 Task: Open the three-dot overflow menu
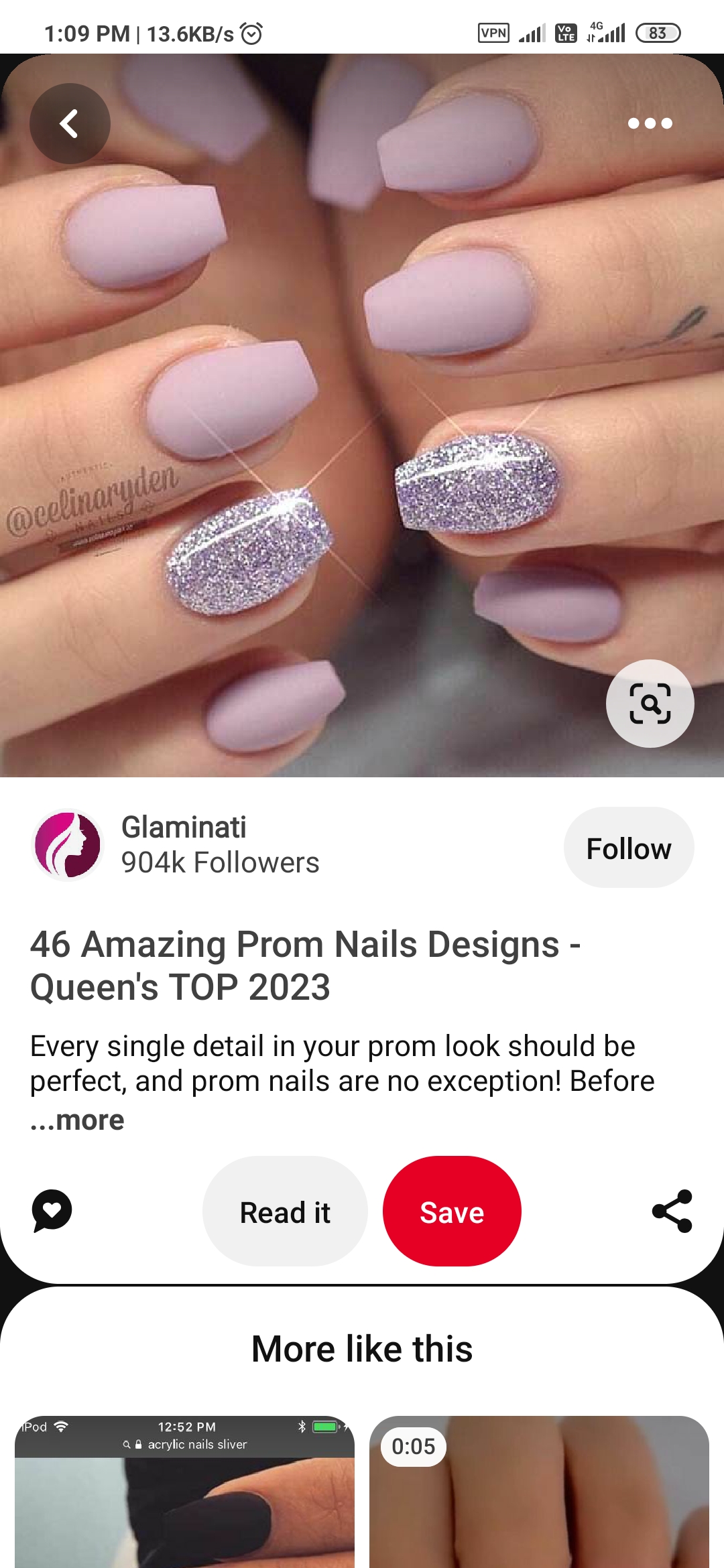(x=650, y=123)
